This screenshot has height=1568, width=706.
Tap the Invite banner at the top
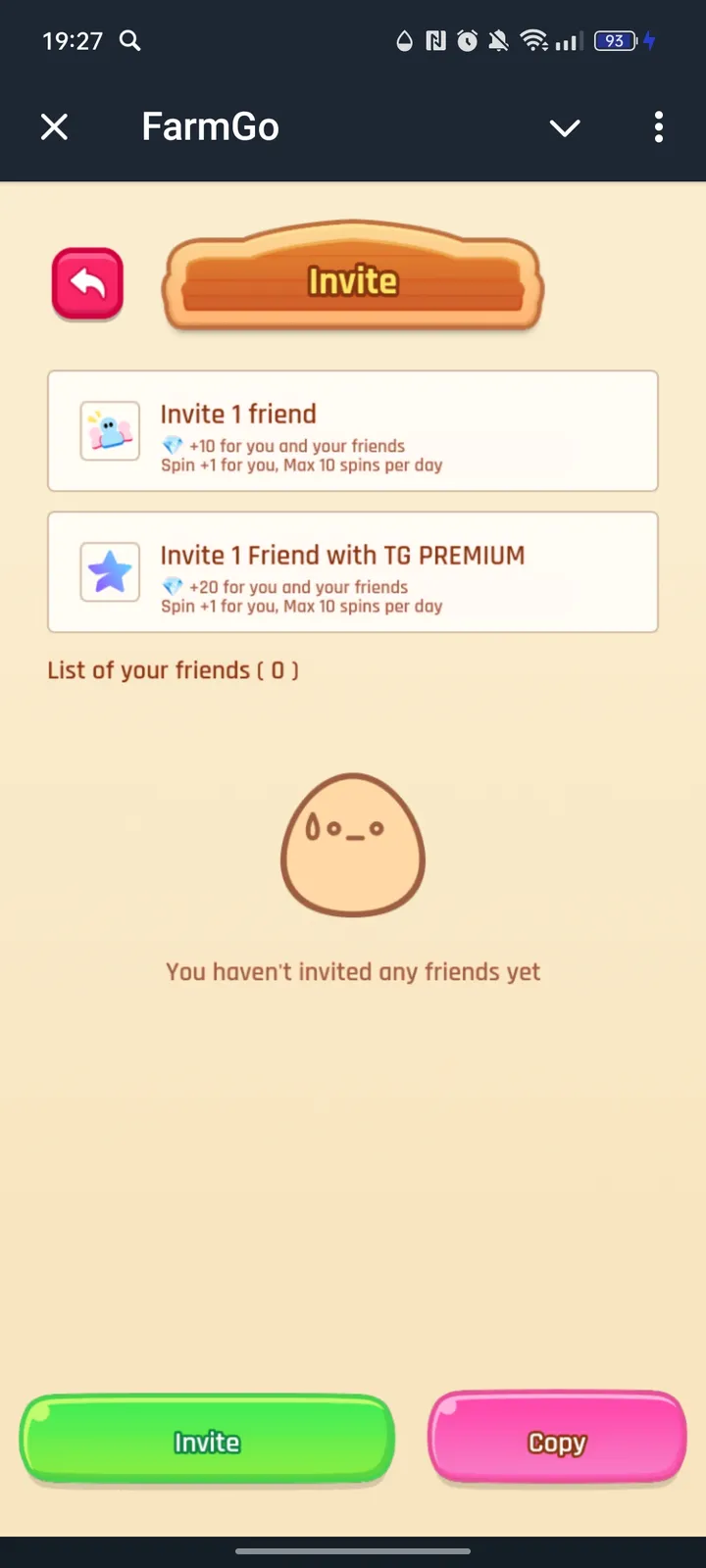pos(353,280)
